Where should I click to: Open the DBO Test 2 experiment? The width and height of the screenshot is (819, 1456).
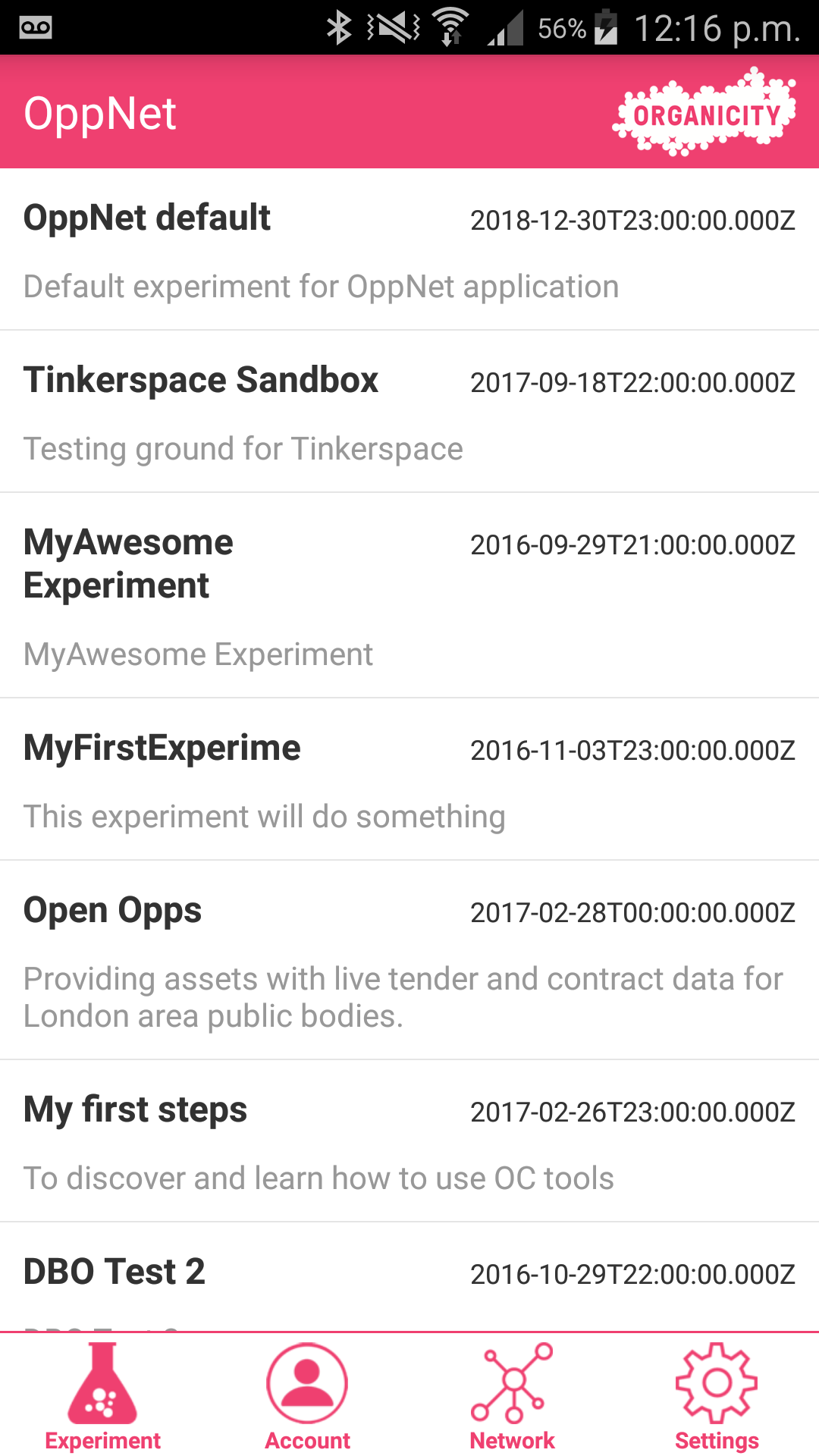[409, 1277]
